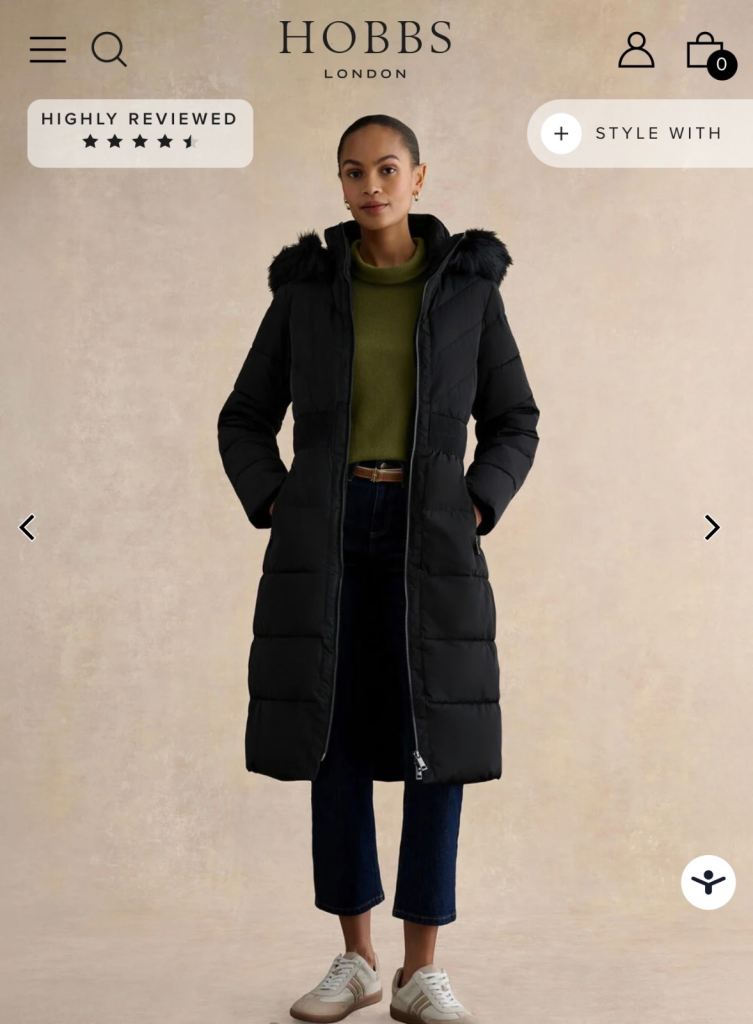This screenshot has width=753, height=1024.
Task: Click the STYLE WITH text label
Action: (x=657, y=133)
